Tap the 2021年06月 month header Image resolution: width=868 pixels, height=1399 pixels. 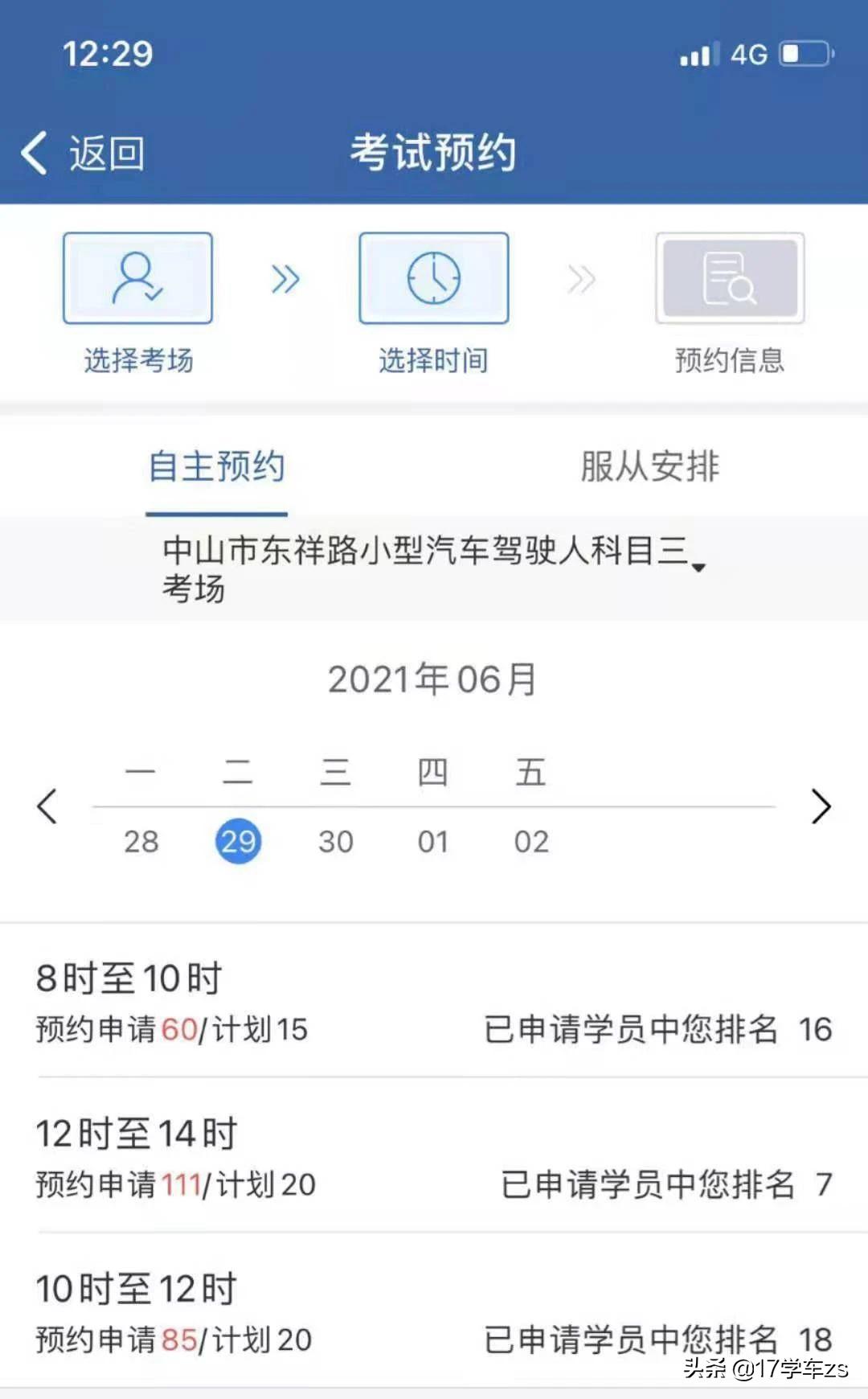pos(433,678)
